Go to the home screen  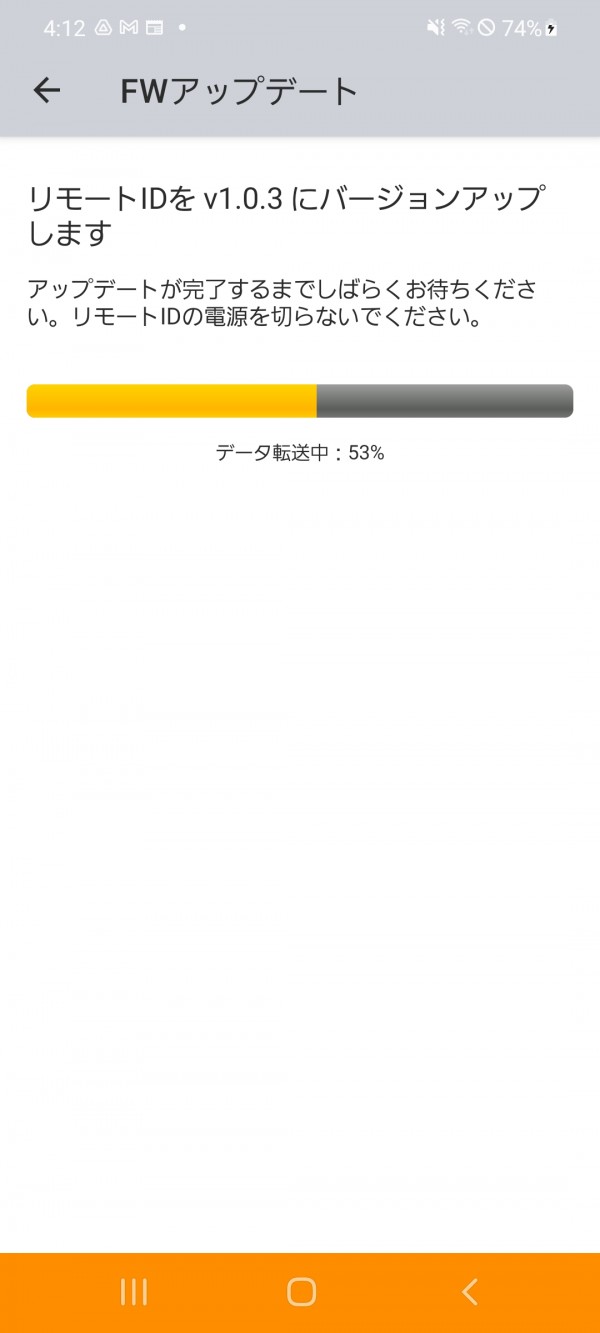coord(301,1291)
